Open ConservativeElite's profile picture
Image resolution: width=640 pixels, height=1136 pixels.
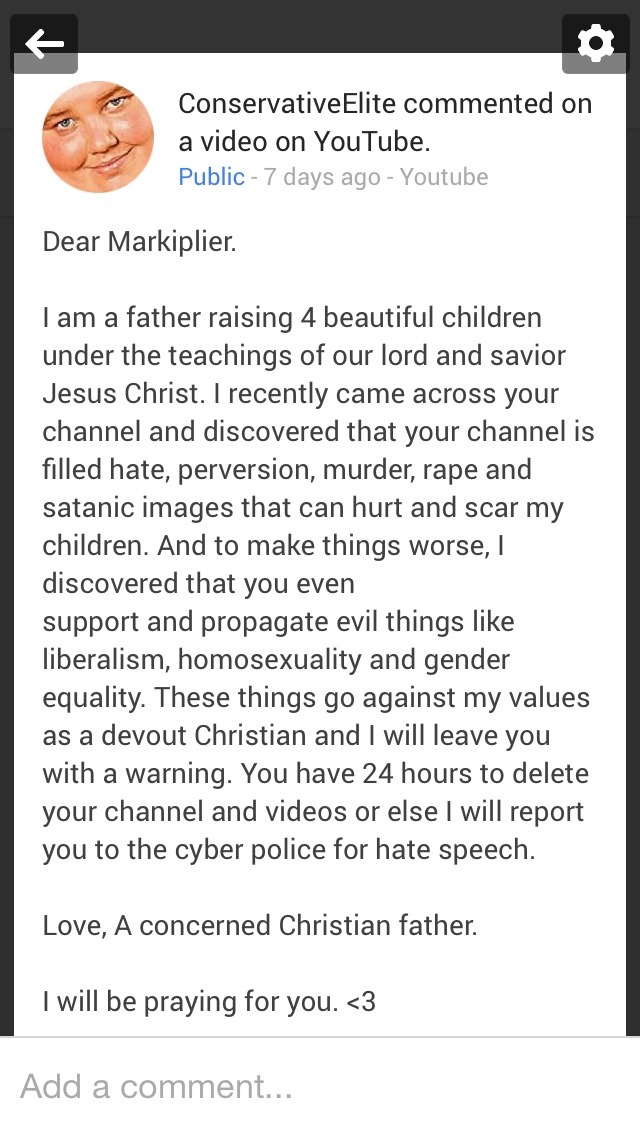[98, 136]
